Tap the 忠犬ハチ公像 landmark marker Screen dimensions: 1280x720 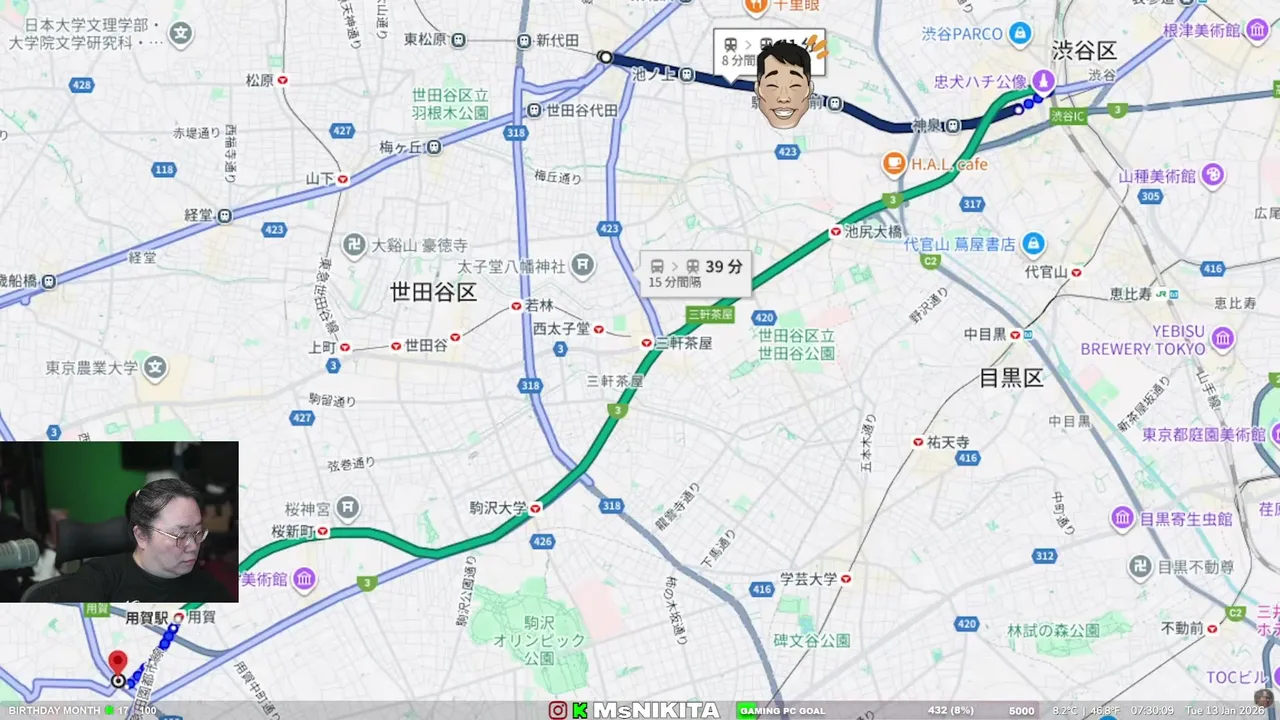click(x=1043, y=80)
